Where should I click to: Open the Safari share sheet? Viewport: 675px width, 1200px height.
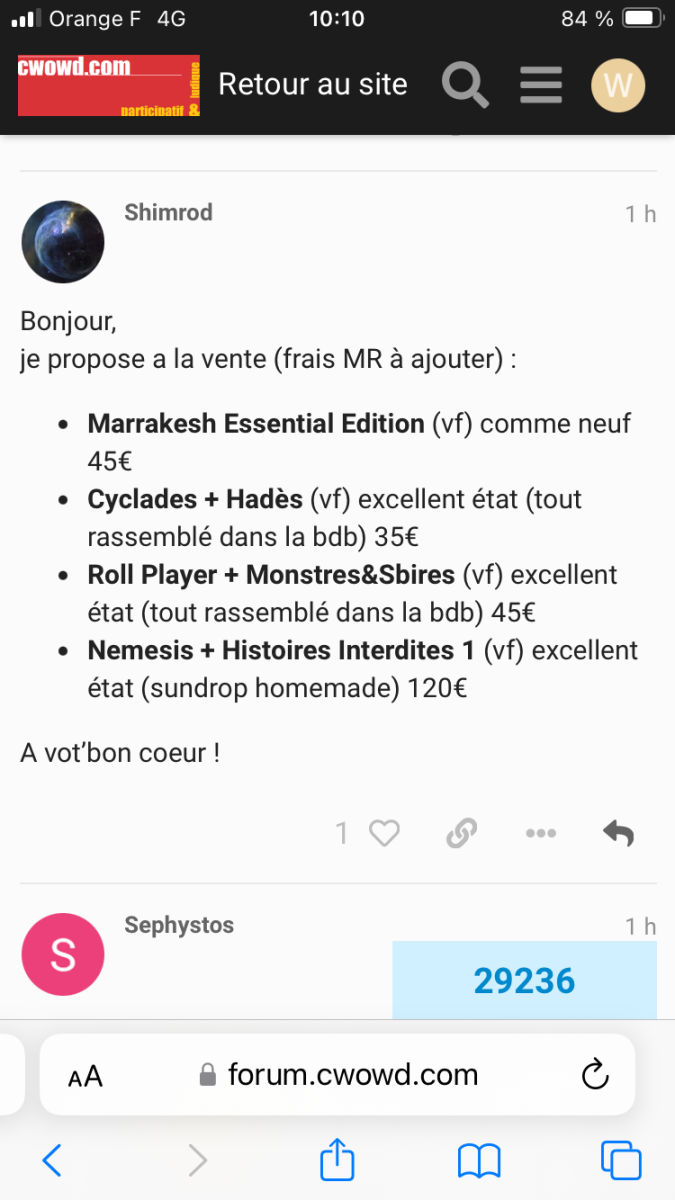coord(337,1160)
